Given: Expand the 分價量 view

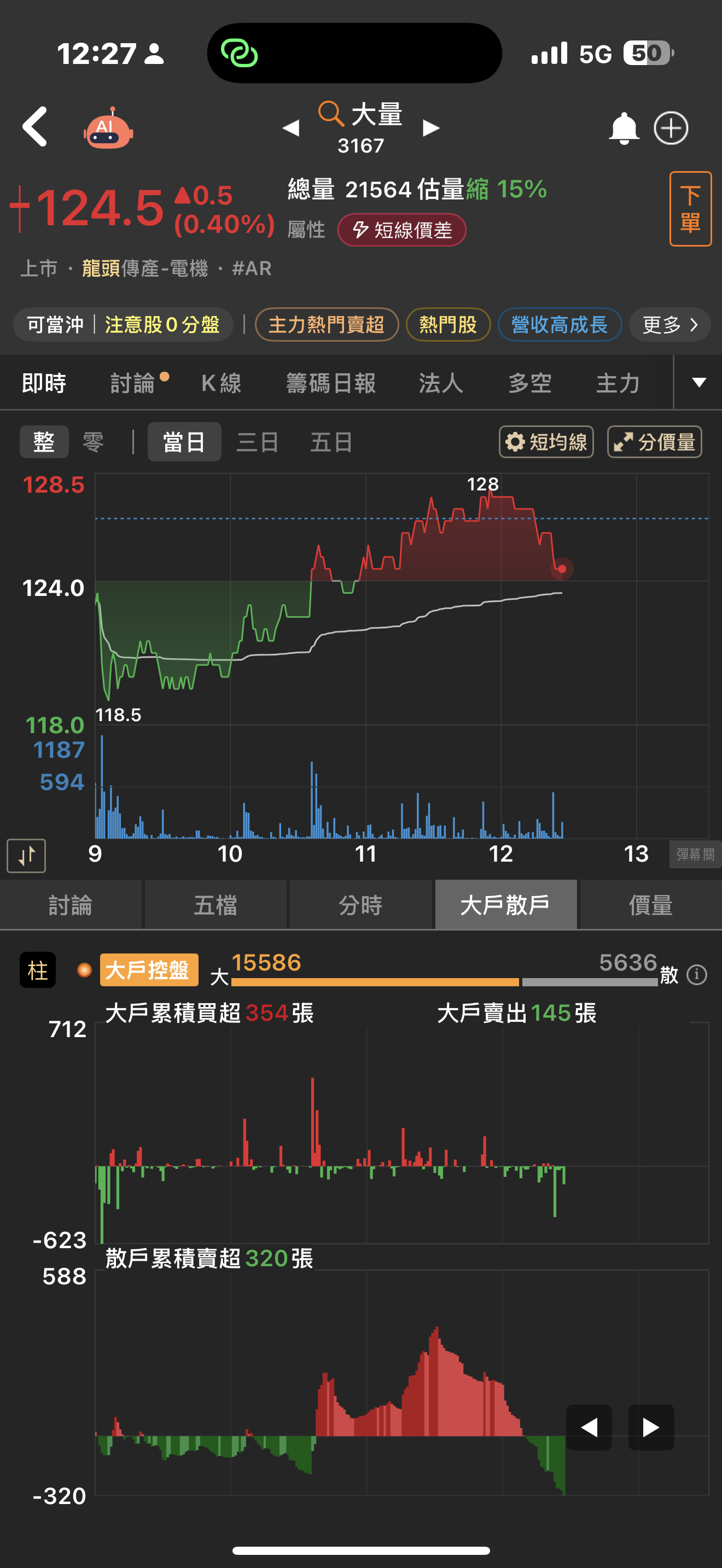Looking at the screenshot, I should point(654,442).
